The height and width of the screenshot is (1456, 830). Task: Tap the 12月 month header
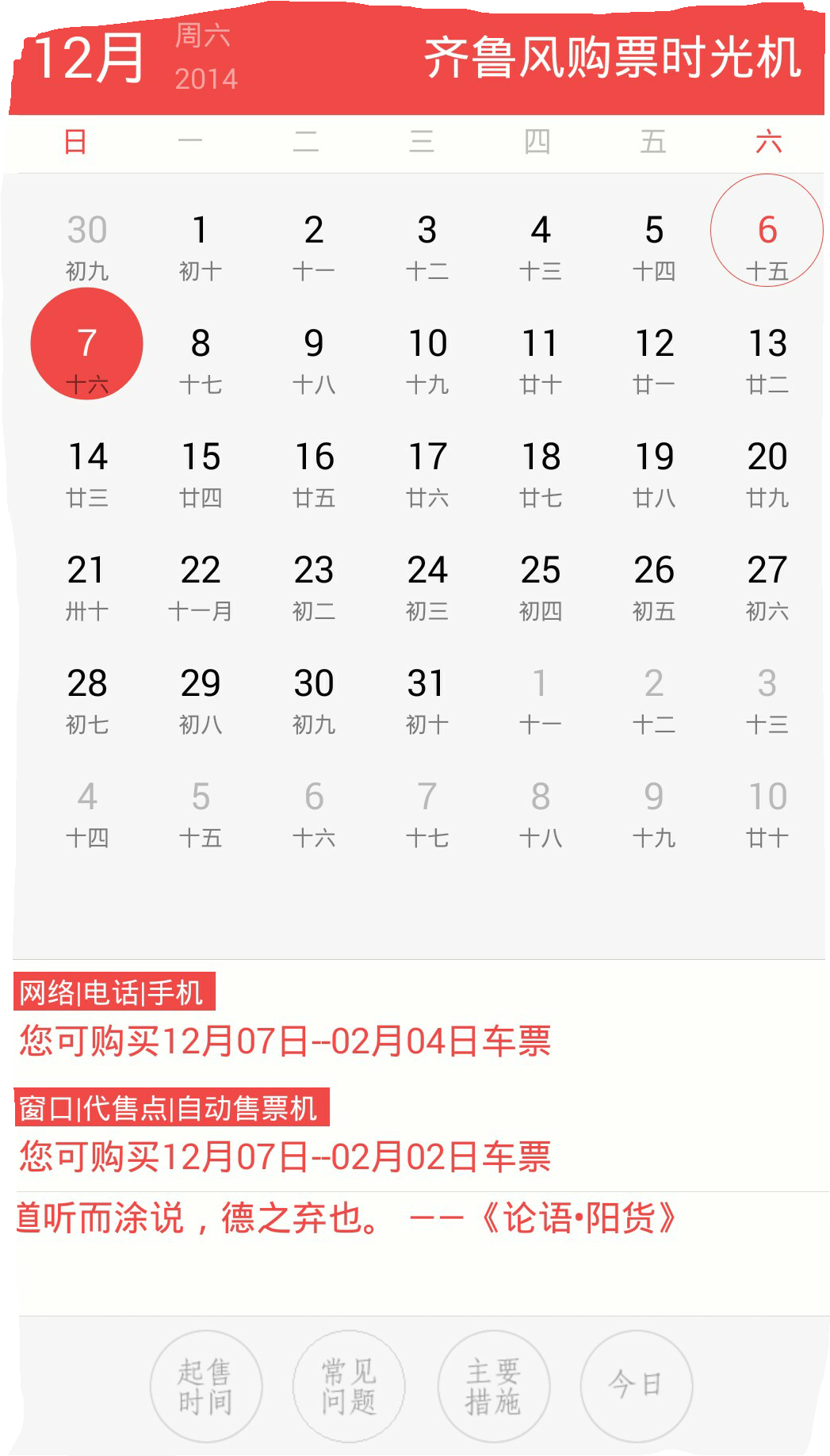pos(90,59)
